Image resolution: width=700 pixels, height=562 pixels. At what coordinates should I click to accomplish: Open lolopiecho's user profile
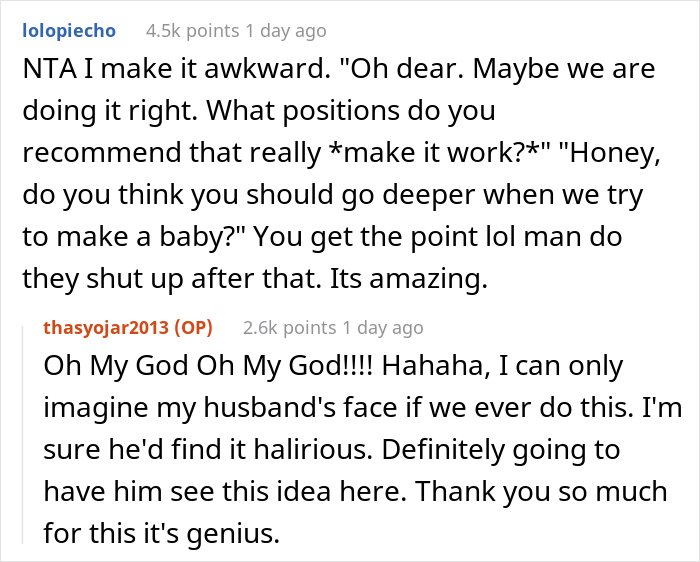(69, 31)
